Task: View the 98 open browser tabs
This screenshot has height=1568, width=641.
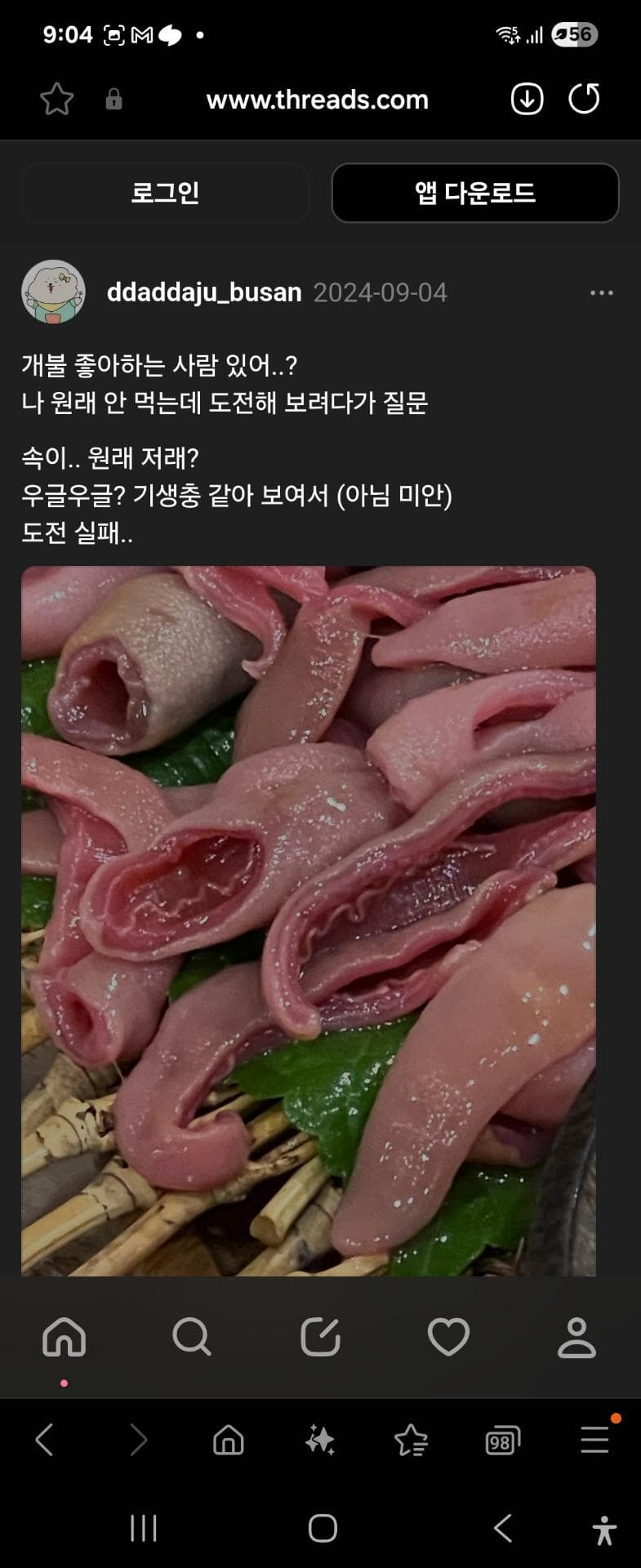Action: 502,1440
